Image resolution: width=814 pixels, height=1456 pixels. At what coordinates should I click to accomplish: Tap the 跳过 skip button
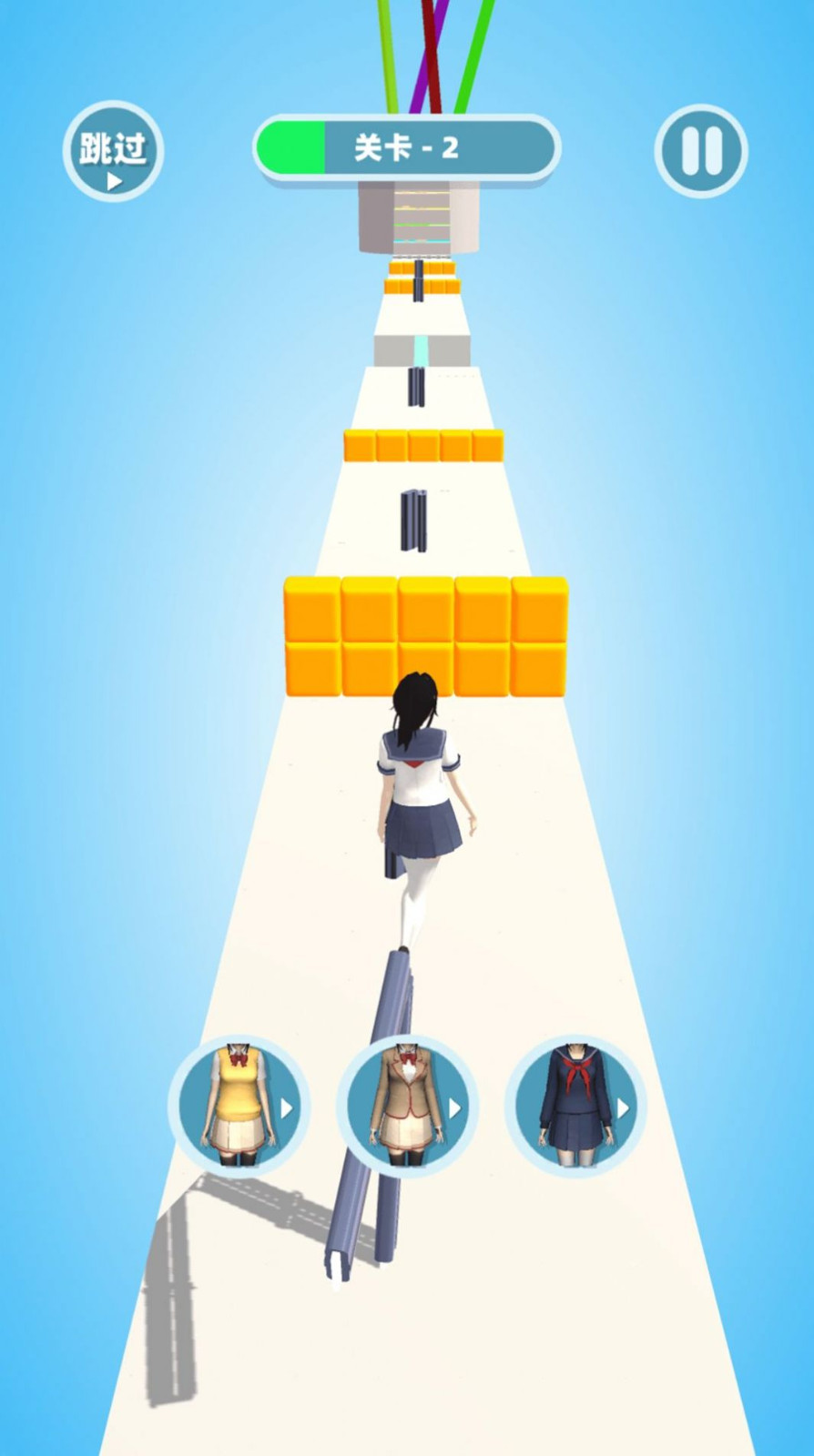[x=113, y=151]
